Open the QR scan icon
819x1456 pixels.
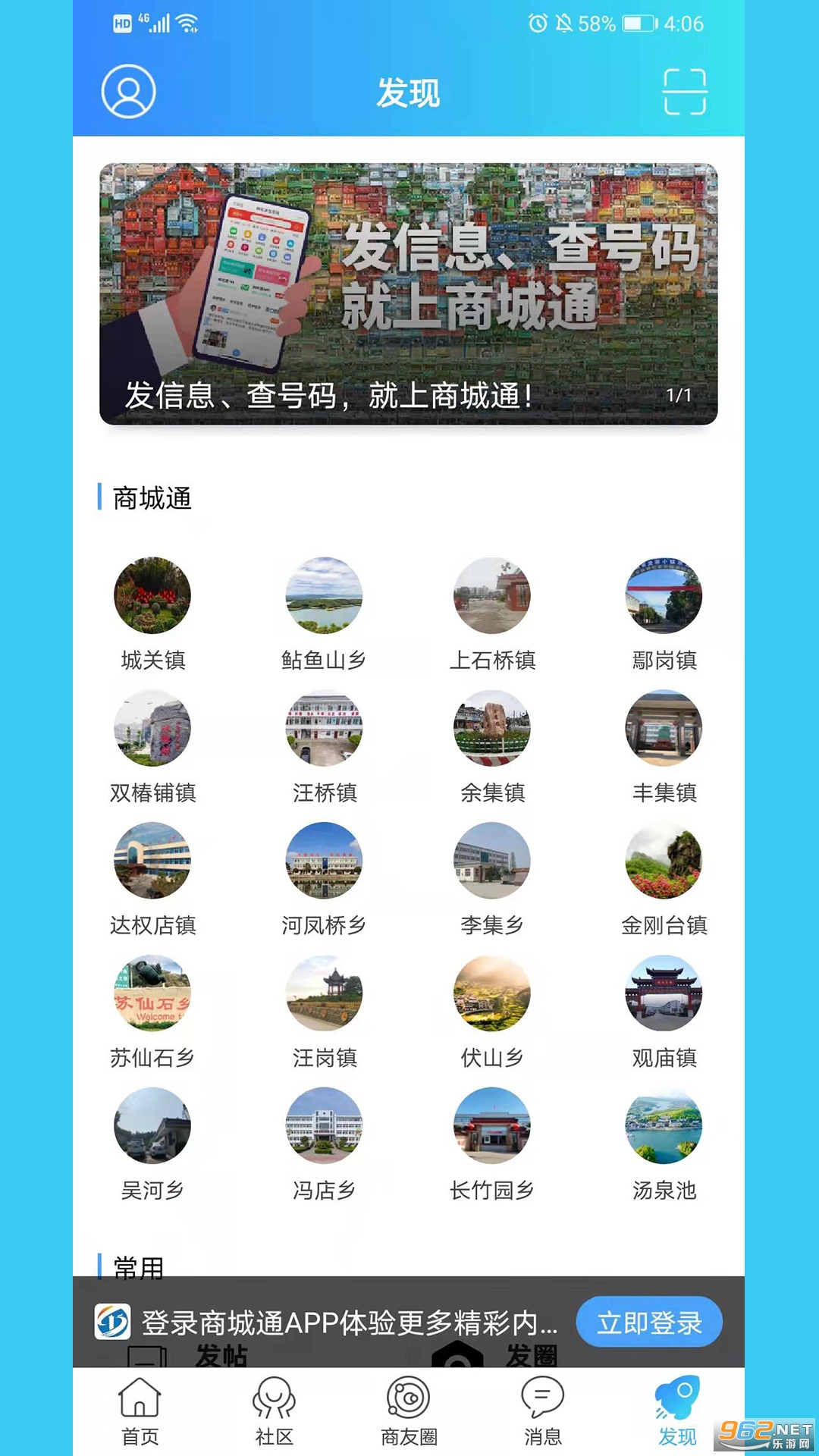[x=684, y=92]
